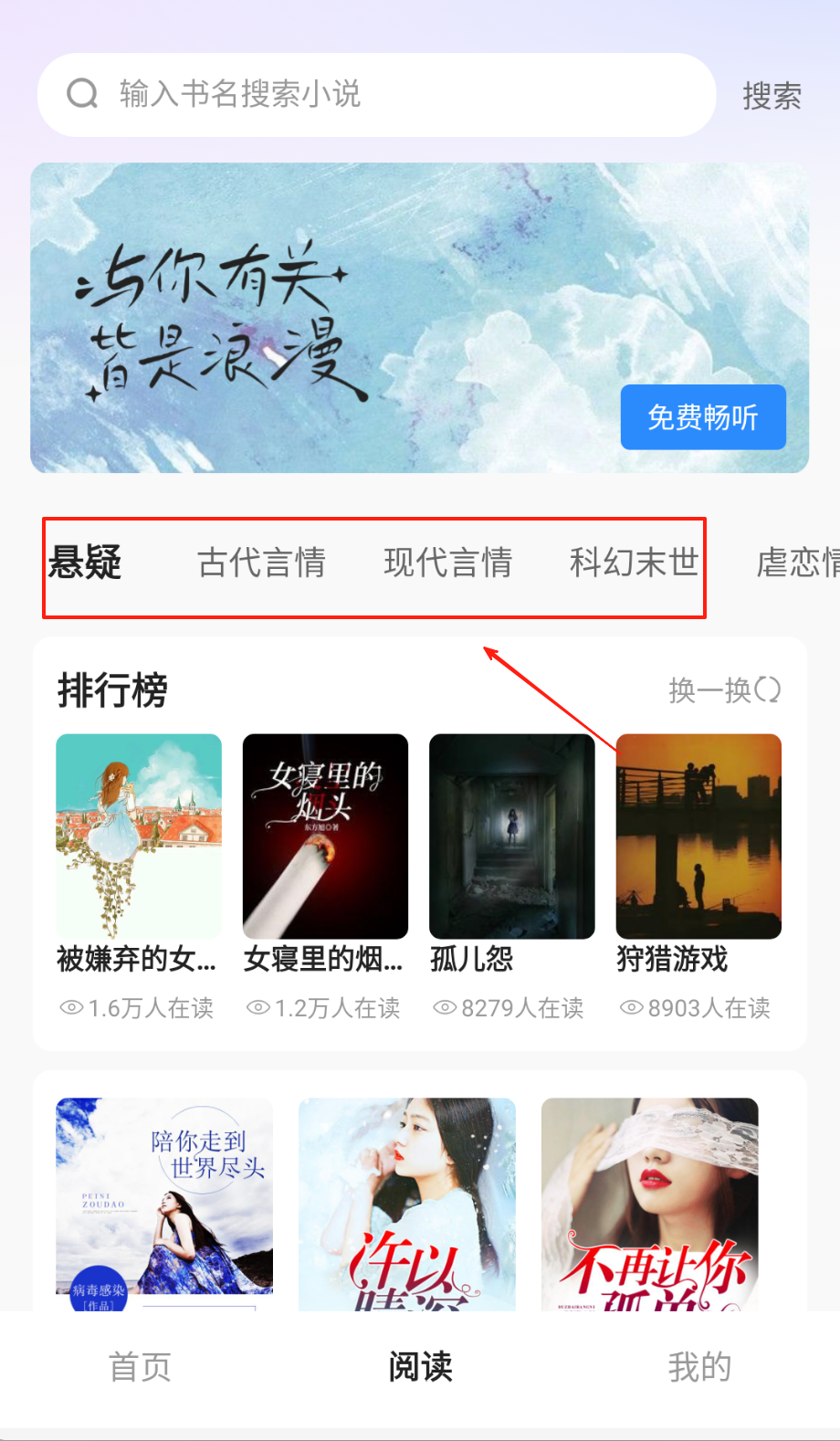Switch to the 古代言情 tab

pyautogui.click(x=262, y=562)
